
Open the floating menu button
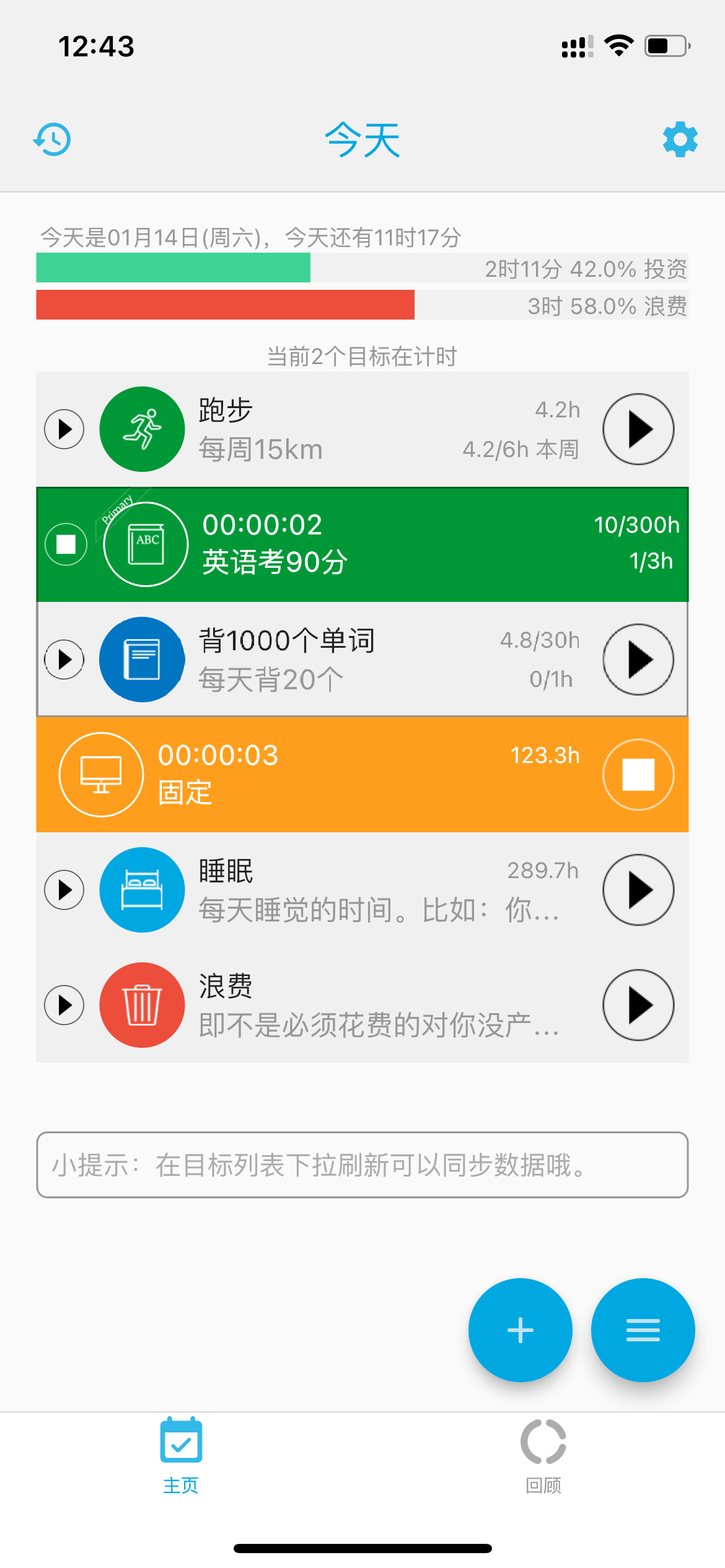pos(643,1330)
